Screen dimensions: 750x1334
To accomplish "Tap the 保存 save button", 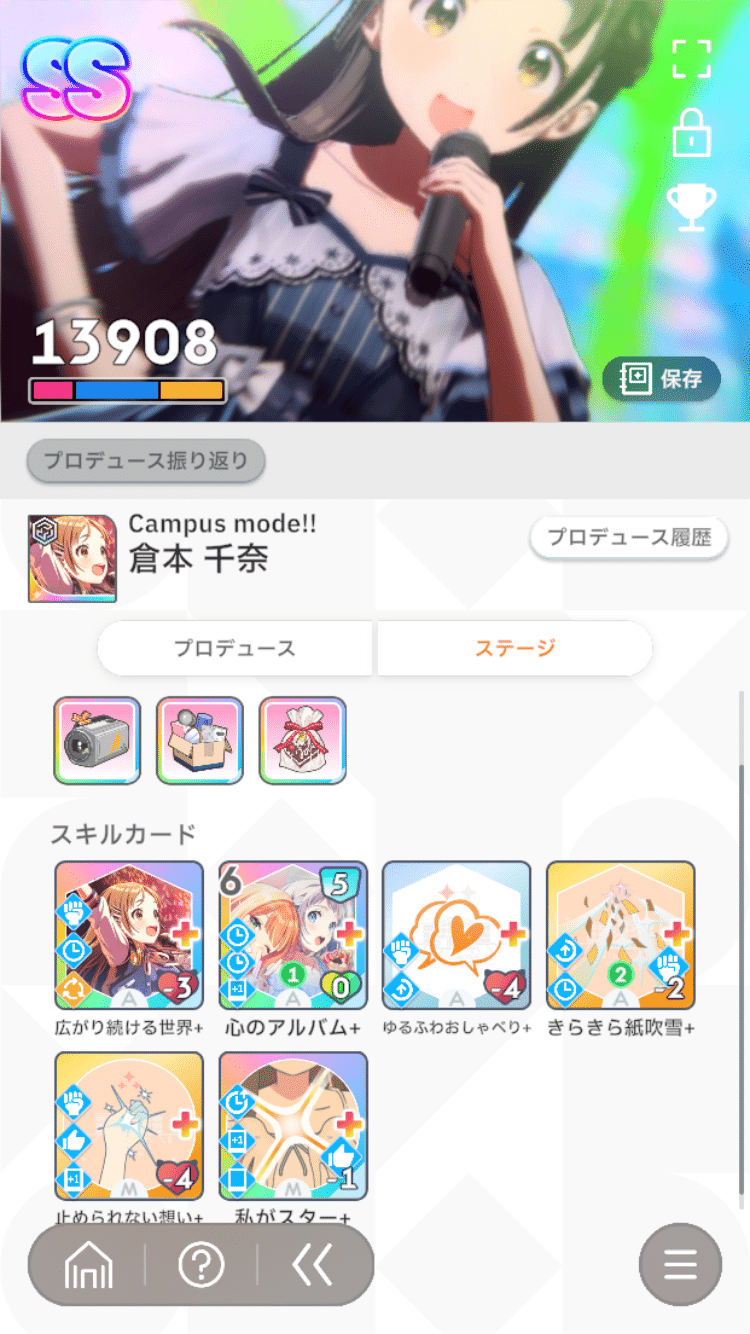I will (662, 379).
